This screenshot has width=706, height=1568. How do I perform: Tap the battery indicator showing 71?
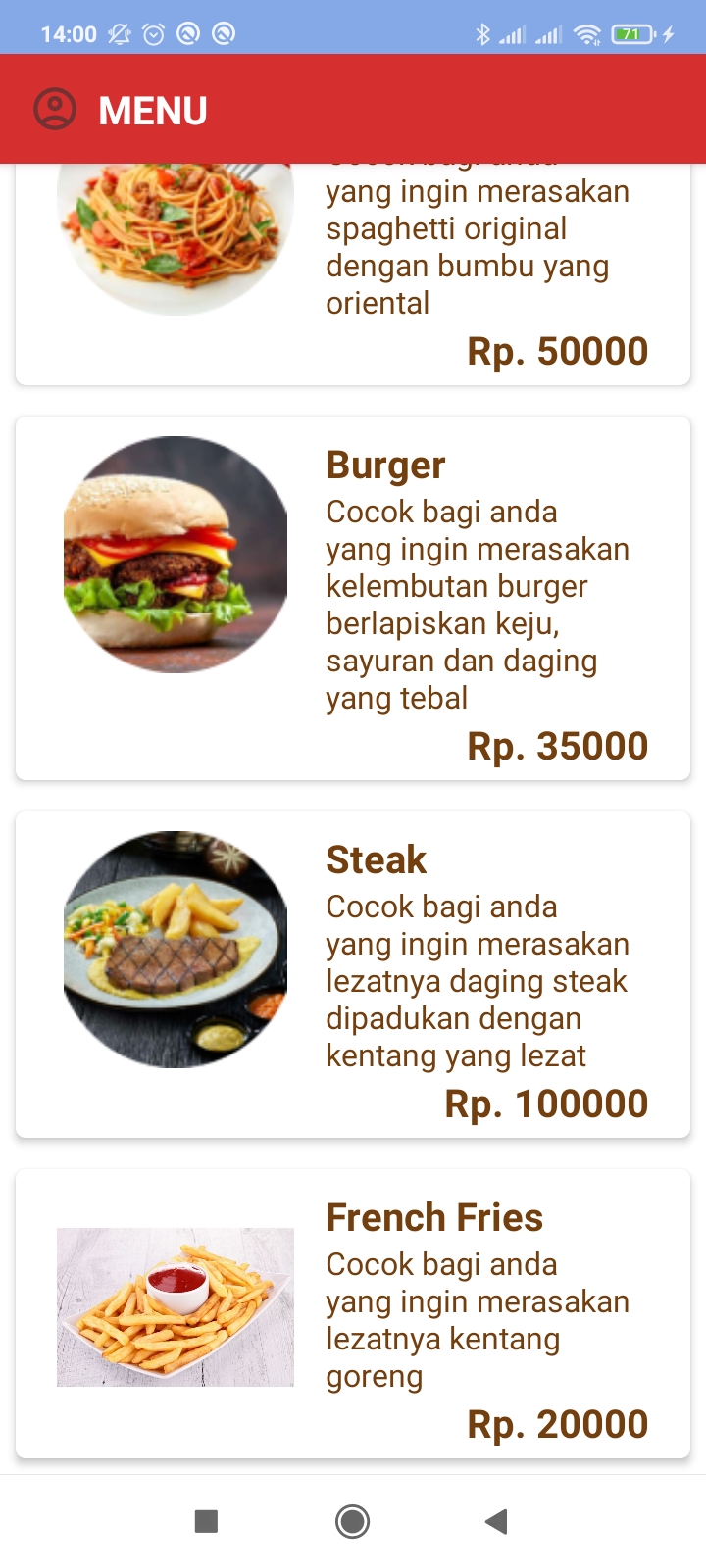(632, 33)
